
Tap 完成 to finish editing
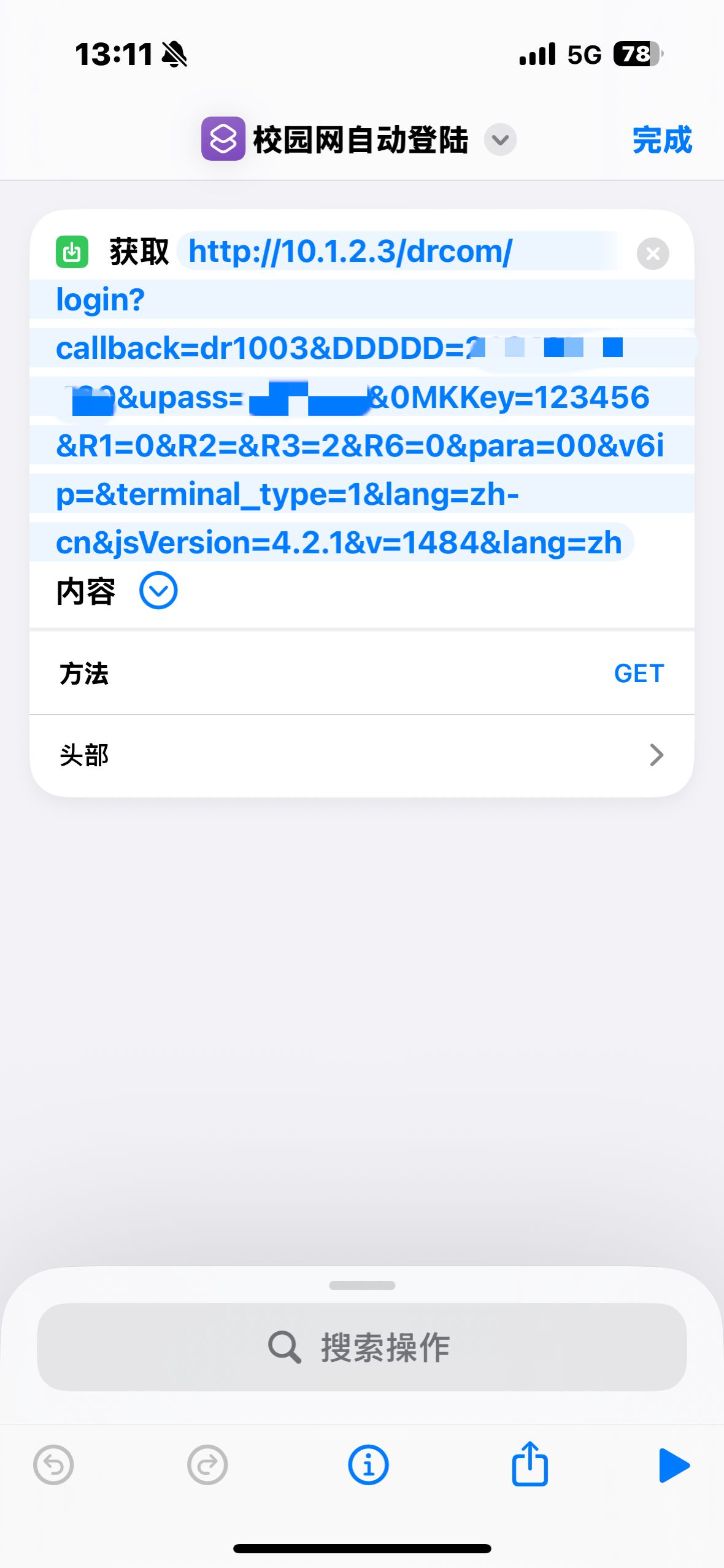[661, 140]
